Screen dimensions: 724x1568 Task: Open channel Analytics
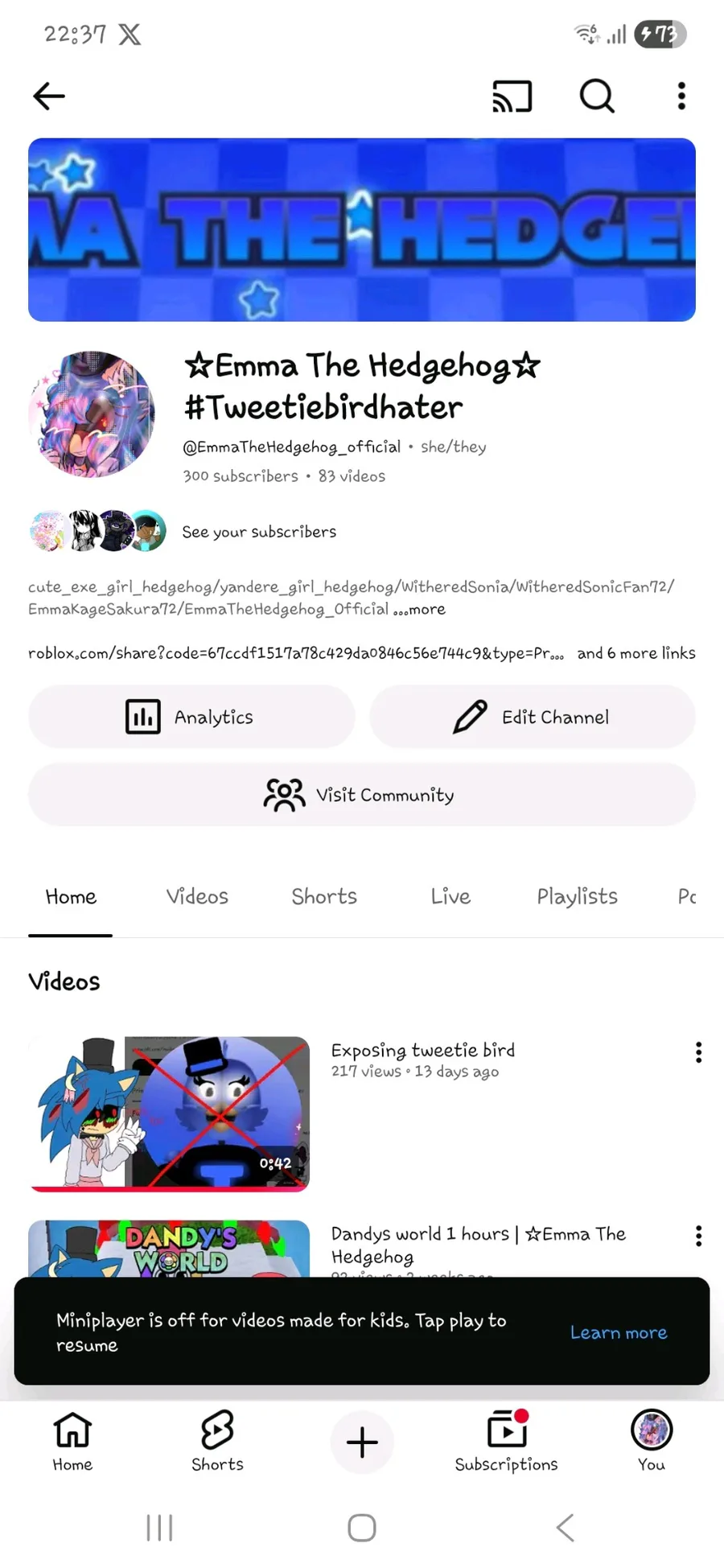tap(191, 717)
